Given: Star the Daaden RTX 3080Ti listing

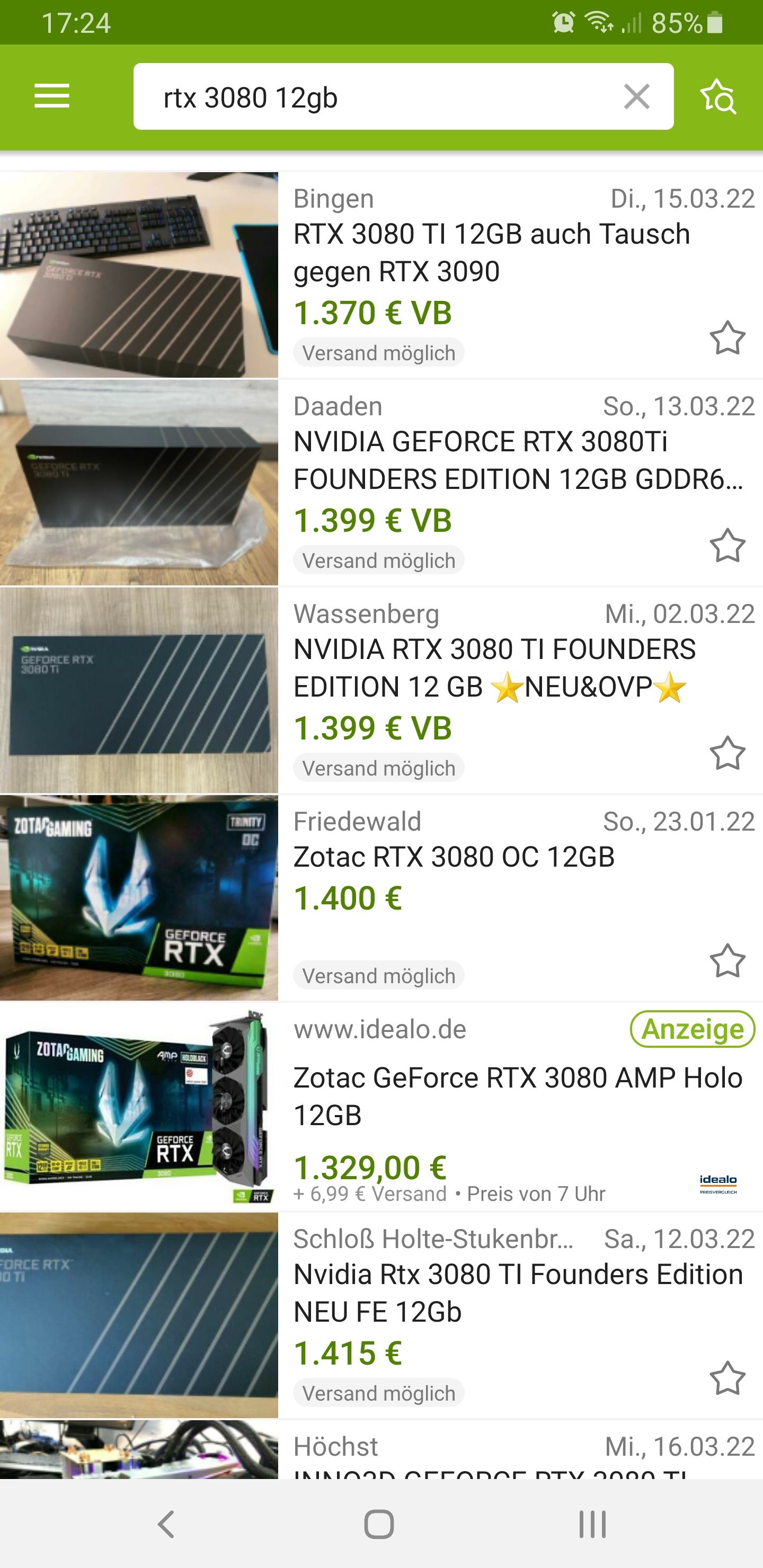Looking at the screenshot, I should click(727, 546).
